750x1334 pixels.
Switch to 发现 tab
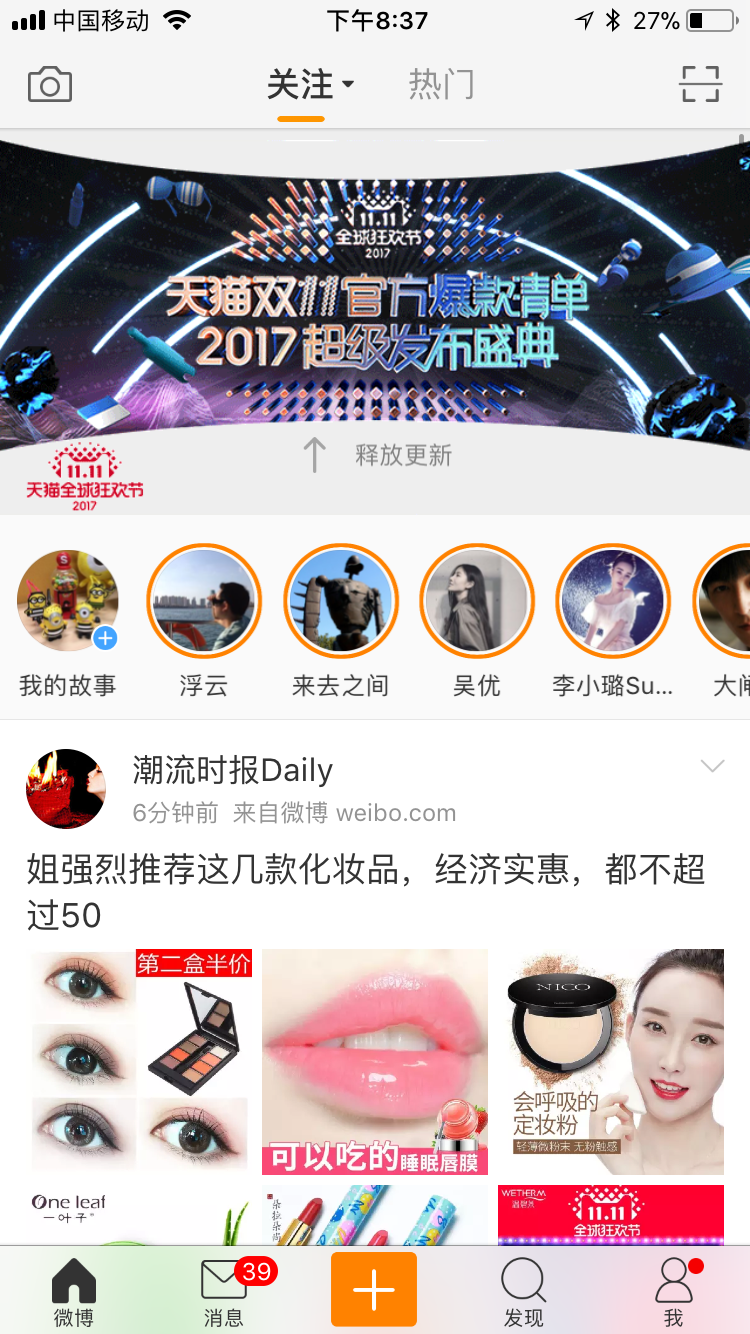coord(523,1291)
